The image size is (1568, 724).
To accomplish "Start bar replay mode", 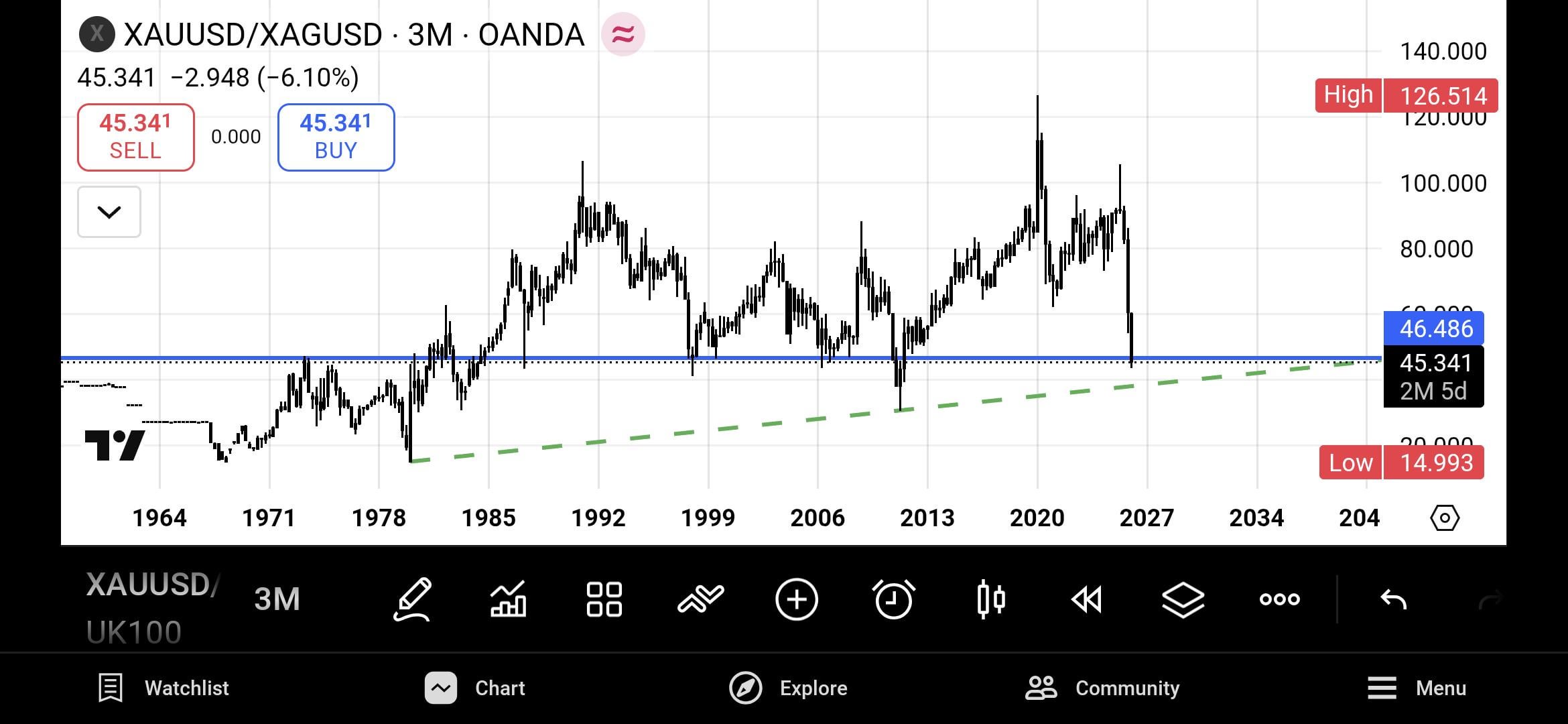I will click(1086, 599).
